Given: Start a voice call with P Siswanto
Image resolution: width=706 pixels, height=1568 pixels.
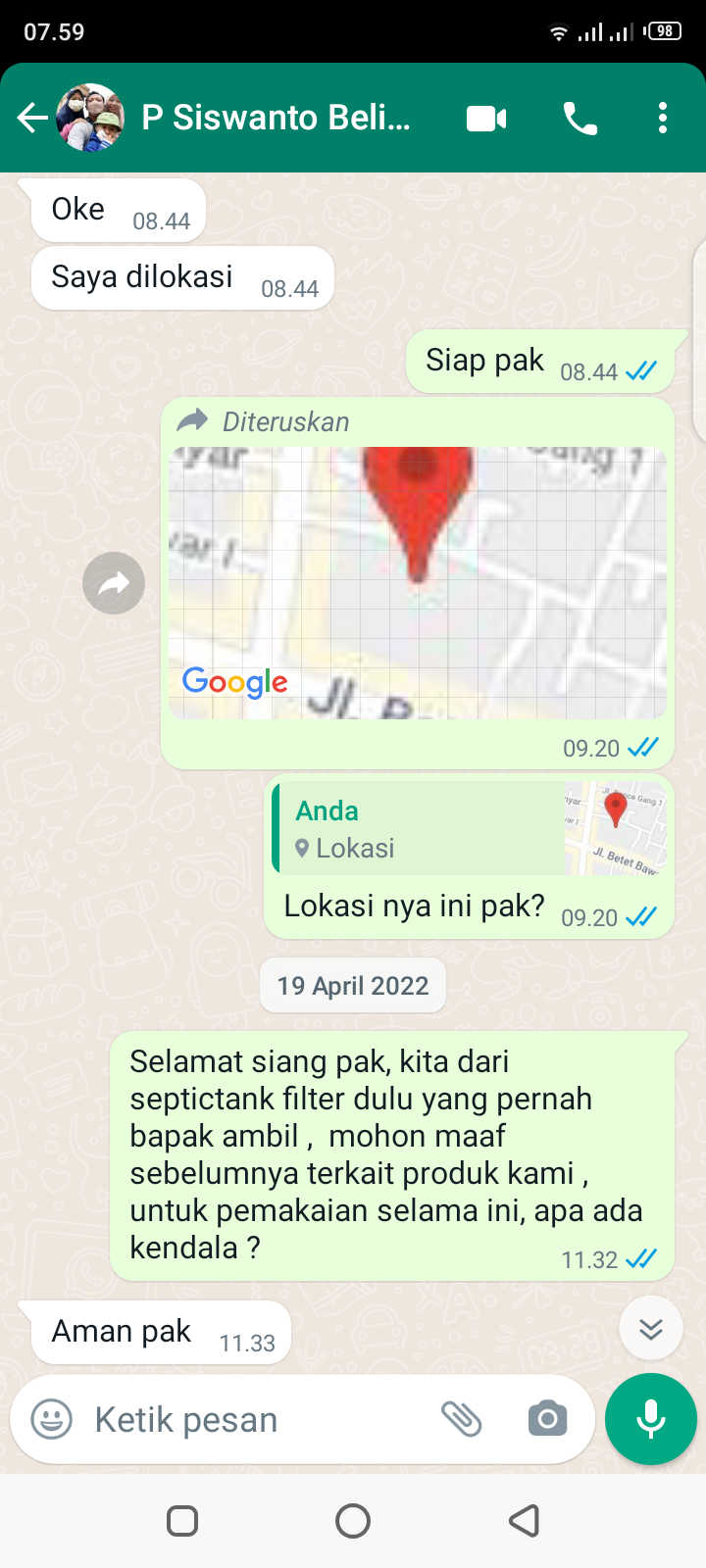Looking at the screenshot, I should coord(580,119).
